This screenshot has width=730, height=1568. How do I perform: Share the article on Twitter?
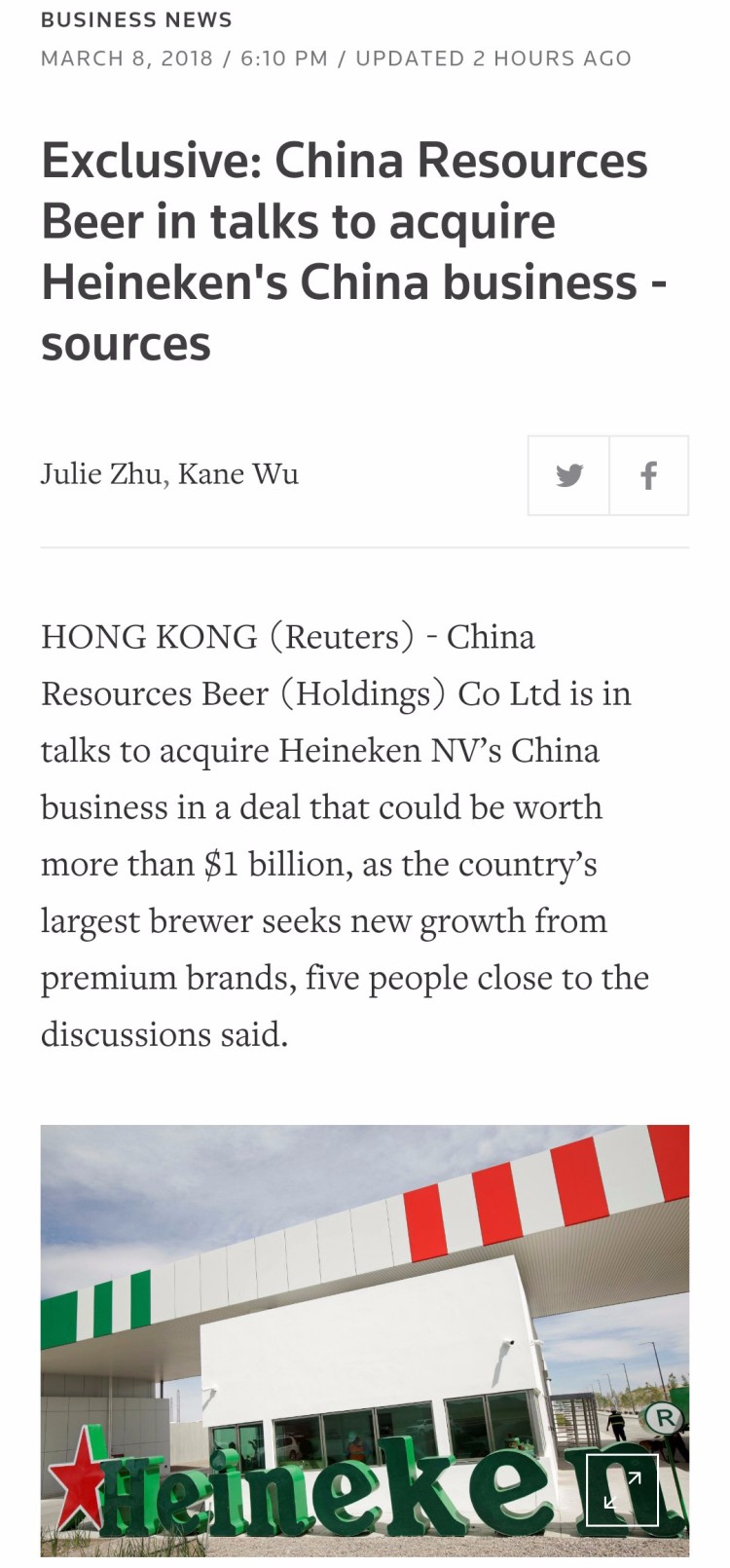(568, 475)
